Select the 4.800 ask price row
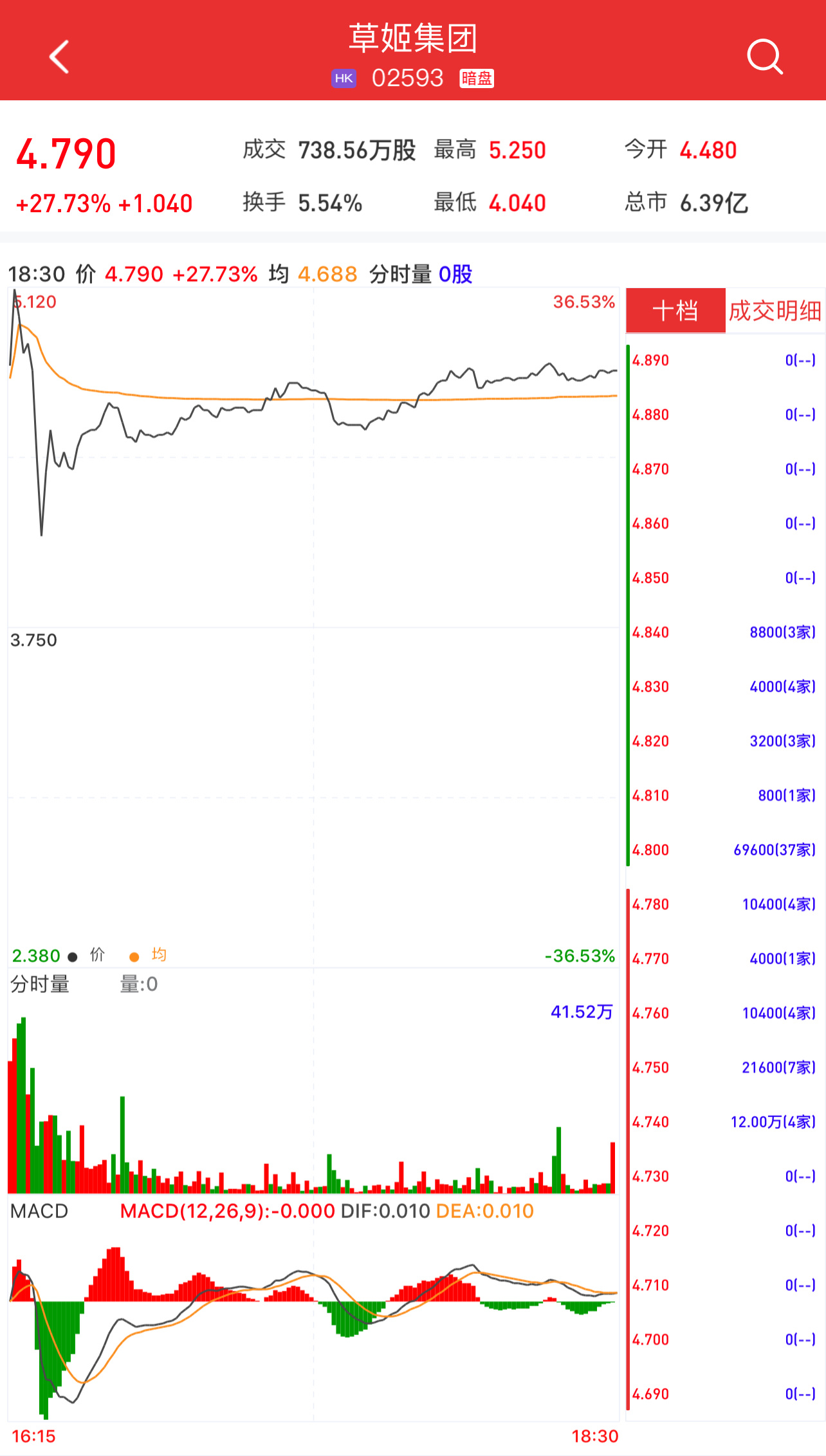Screen dimensions: 826x1456 click(x=724, y=850)
